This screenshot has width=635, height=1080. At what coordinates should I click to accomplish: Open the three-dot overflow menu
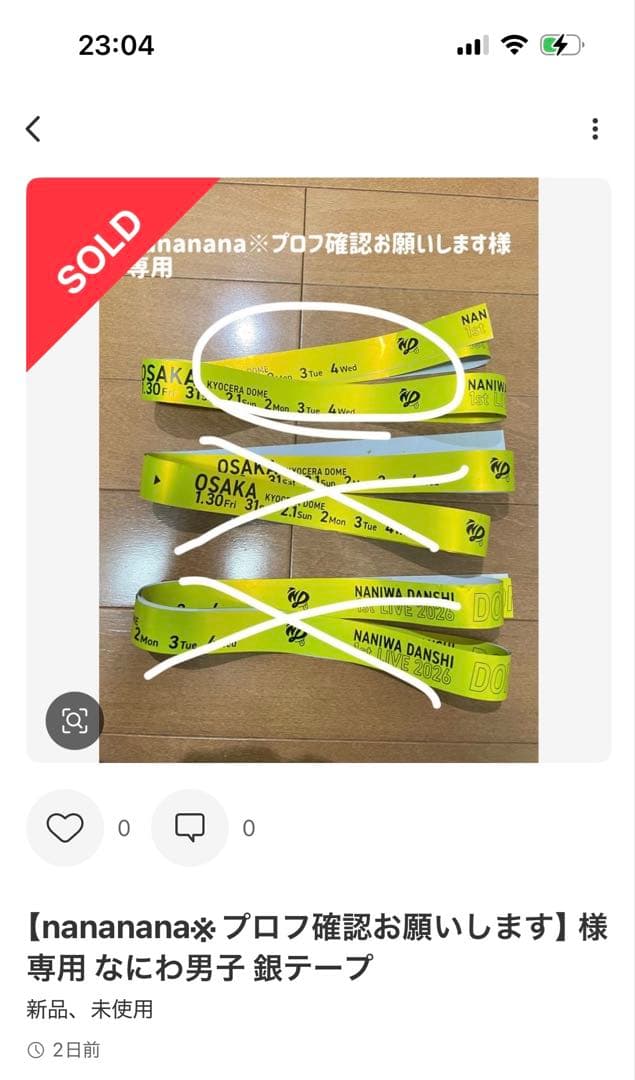click(x=595, y=129)
